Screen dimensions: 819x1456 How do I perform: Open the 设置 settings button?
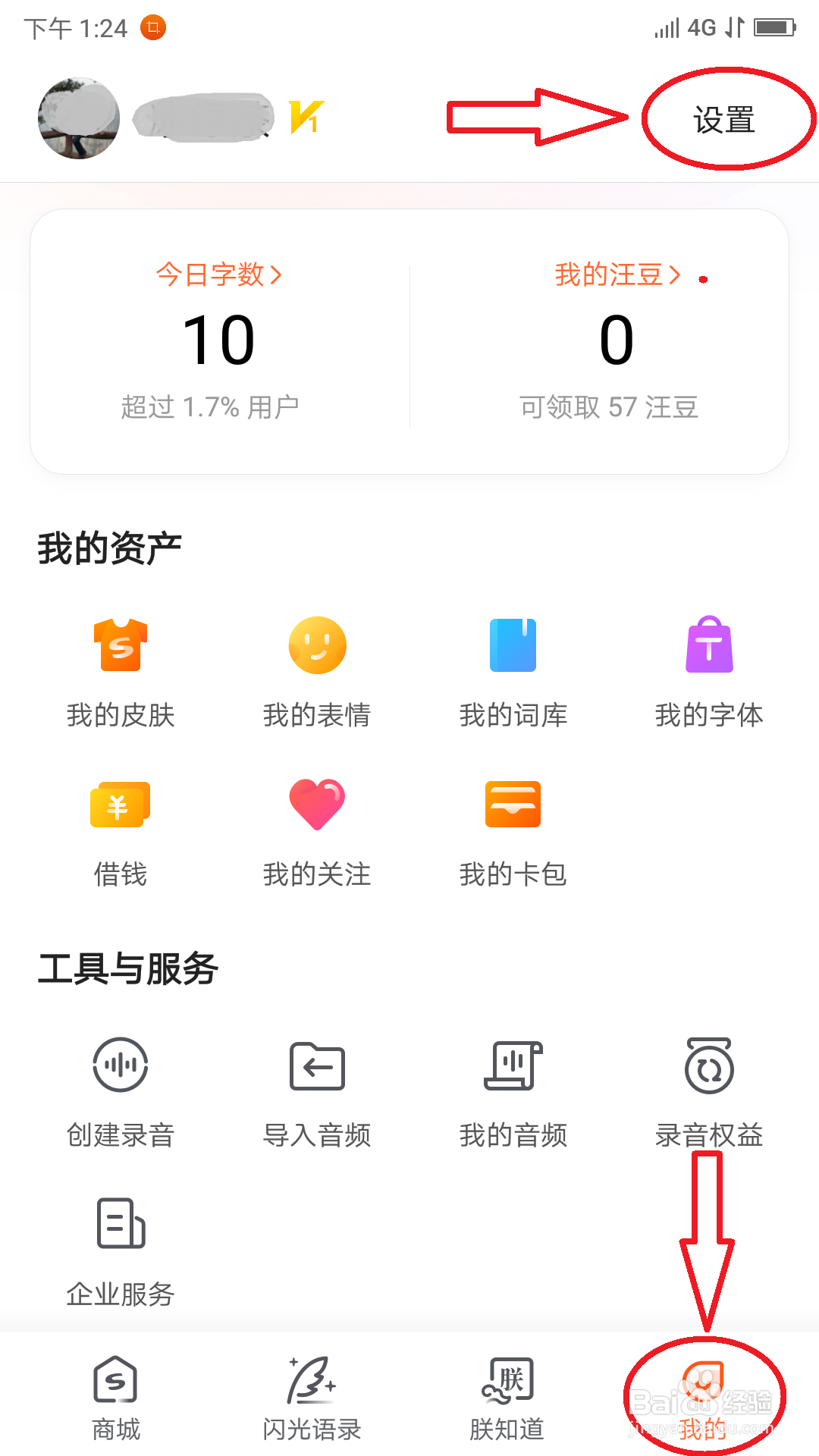coord(723,119)
